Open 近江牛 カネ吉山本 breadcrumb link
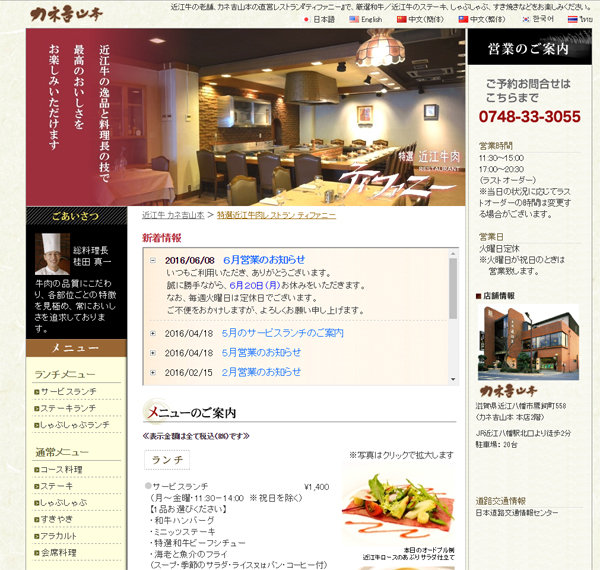 tap(173, 215)
